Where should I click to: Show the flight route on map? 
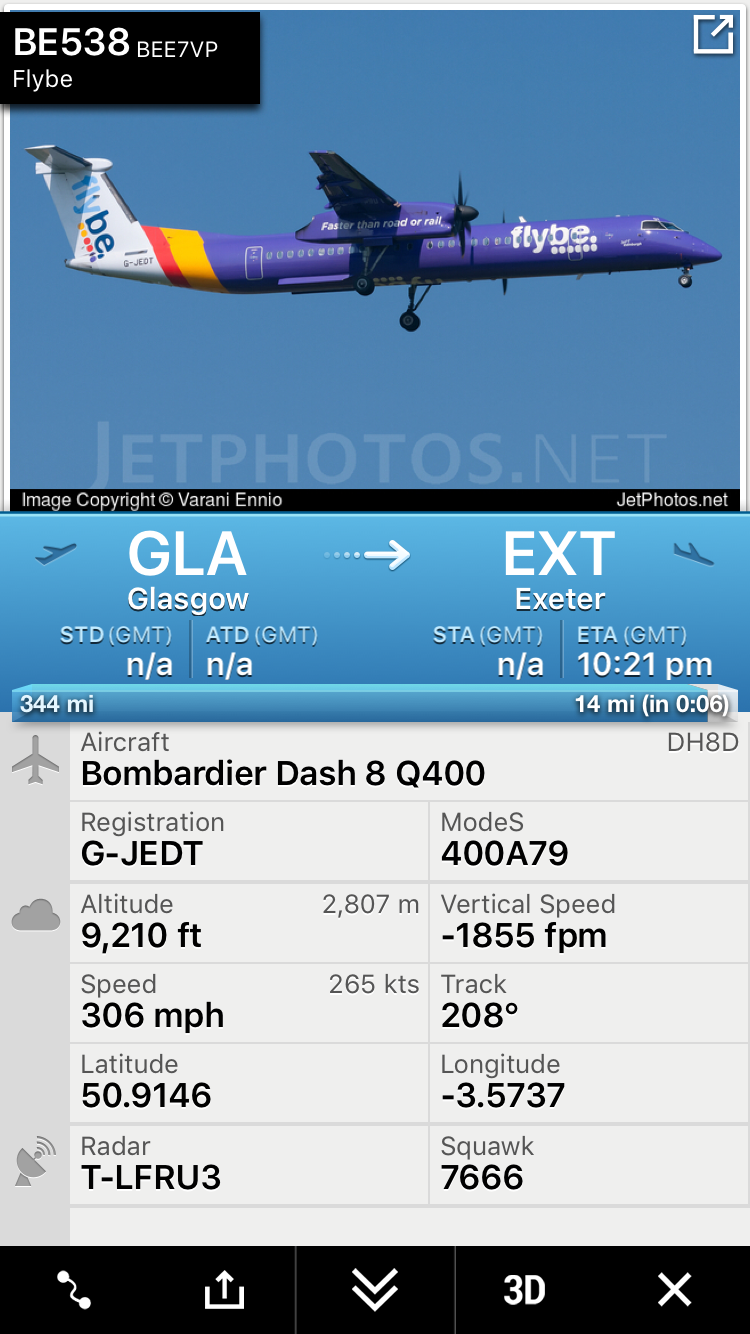point(74,1290)
